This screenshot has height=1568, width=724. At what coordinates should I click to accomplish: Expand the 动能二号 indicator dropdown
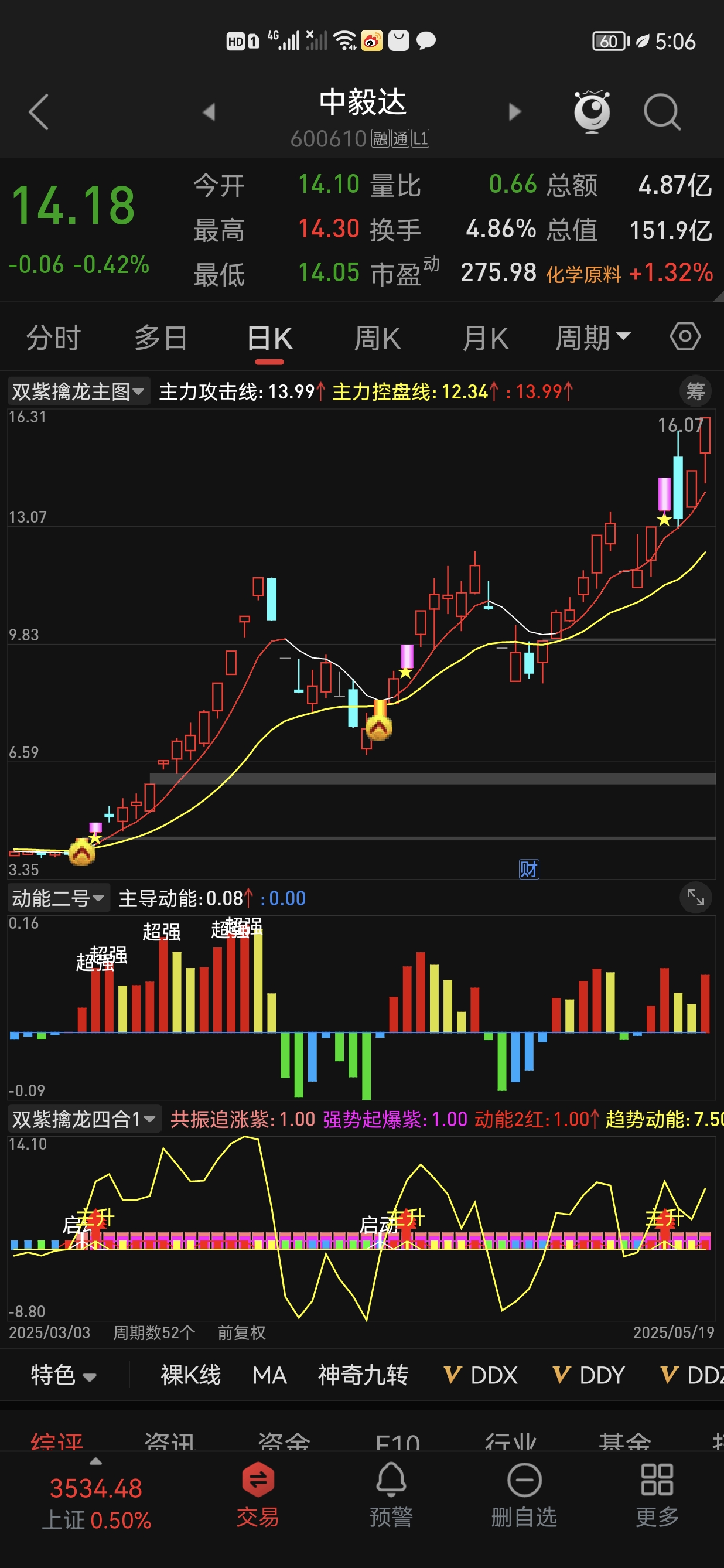pyautogui.click(x=59, y=898)
